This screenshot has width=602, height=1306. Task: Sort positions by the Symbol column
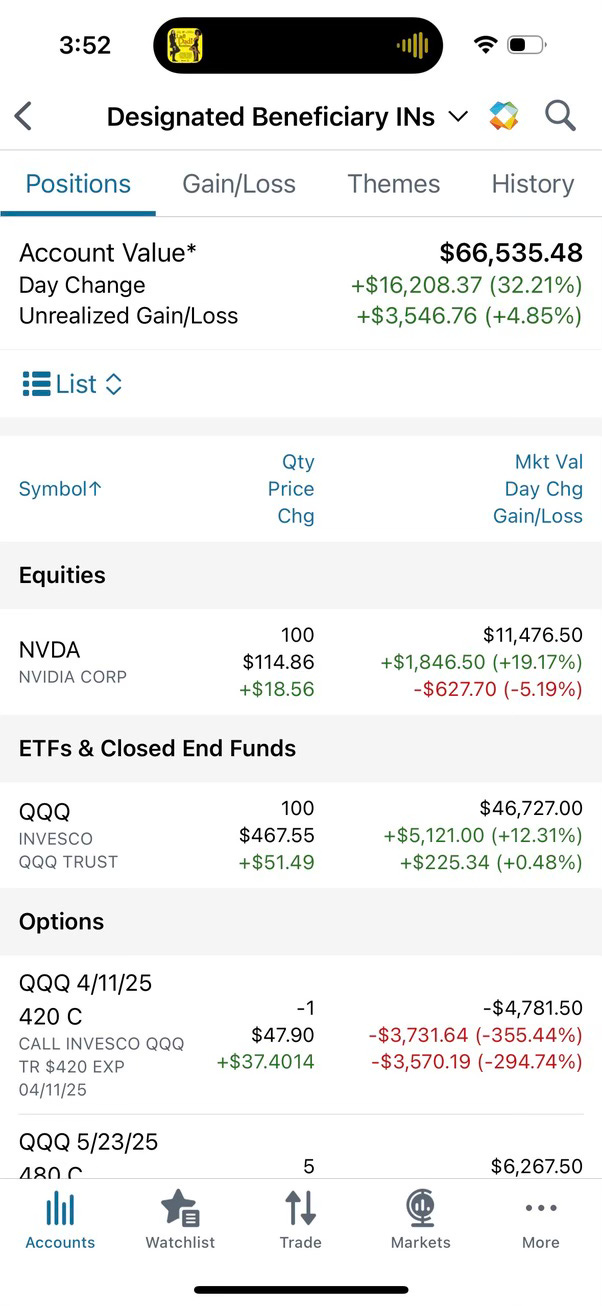point(61,489)
